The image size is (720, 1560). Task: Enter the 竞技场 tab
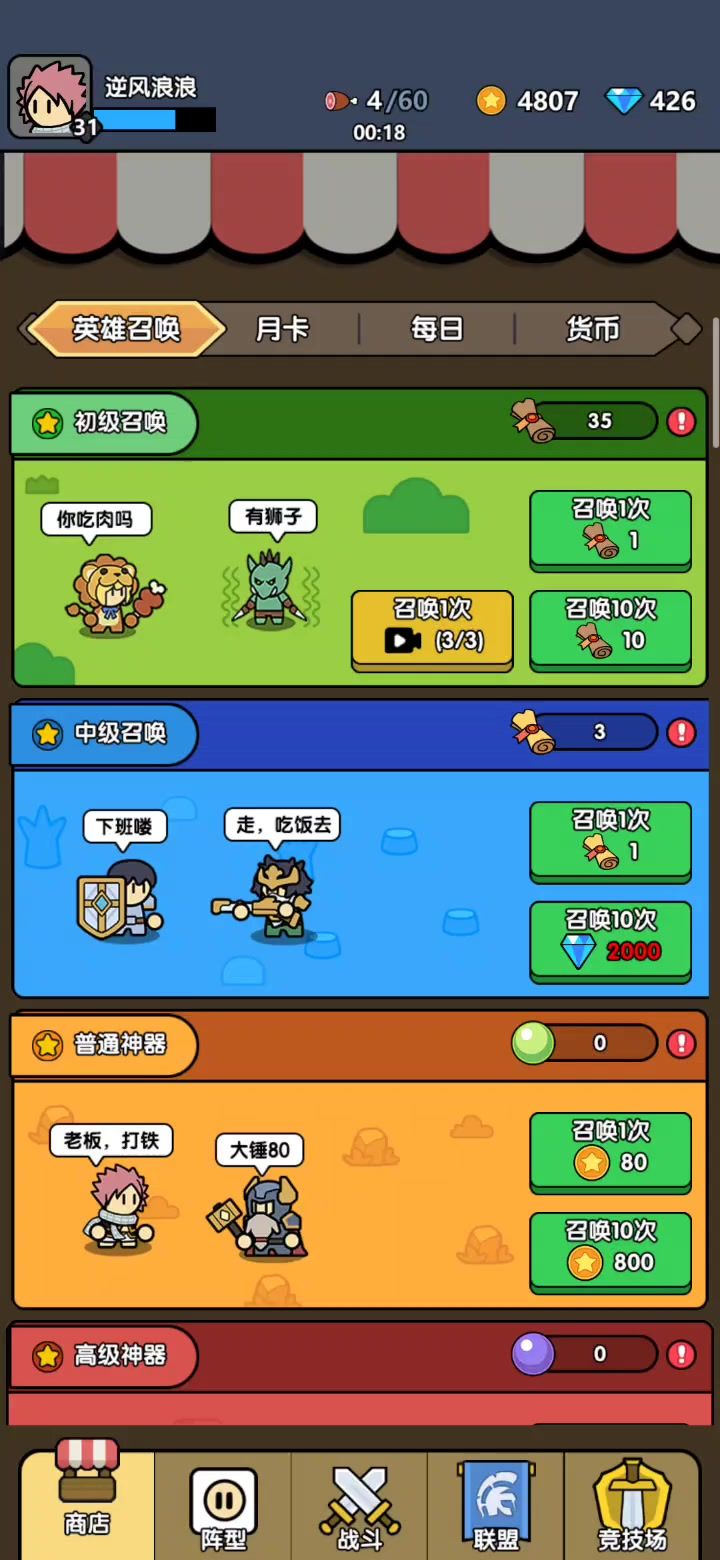(x=632, y=1506)
